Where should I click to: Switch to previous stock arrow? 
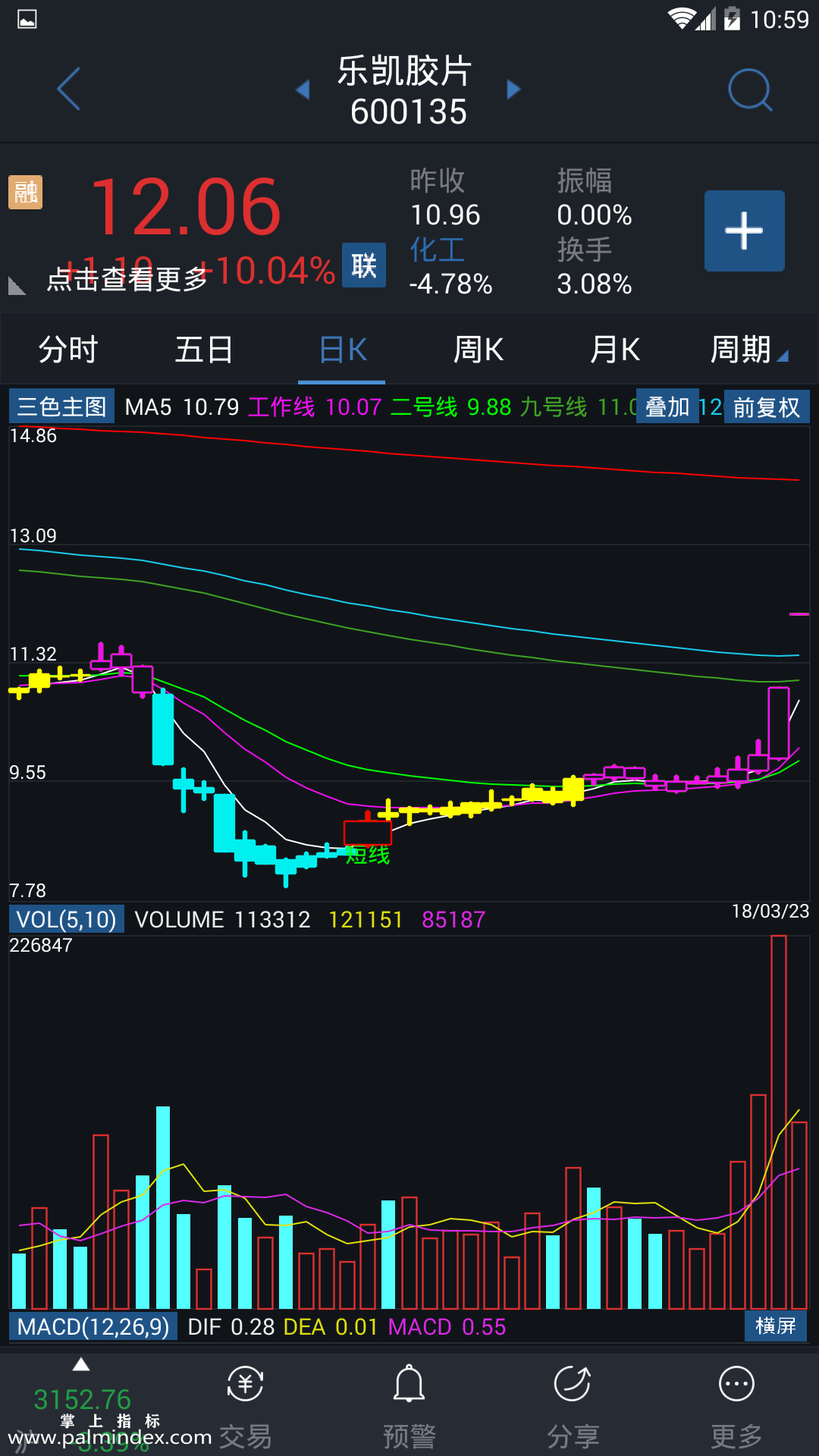point(303,90)
